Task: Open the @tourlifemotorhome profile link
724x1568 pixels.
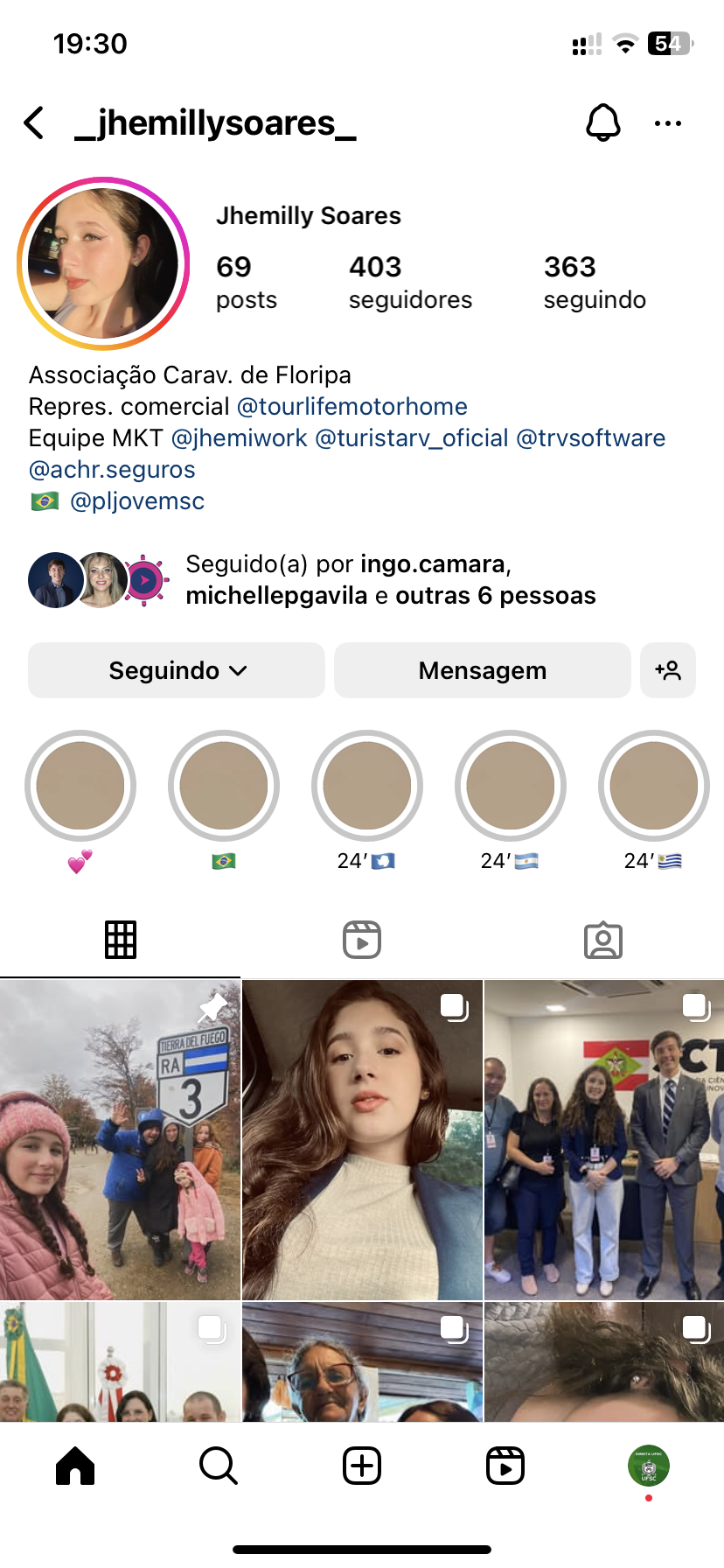Action: [352, 406]
